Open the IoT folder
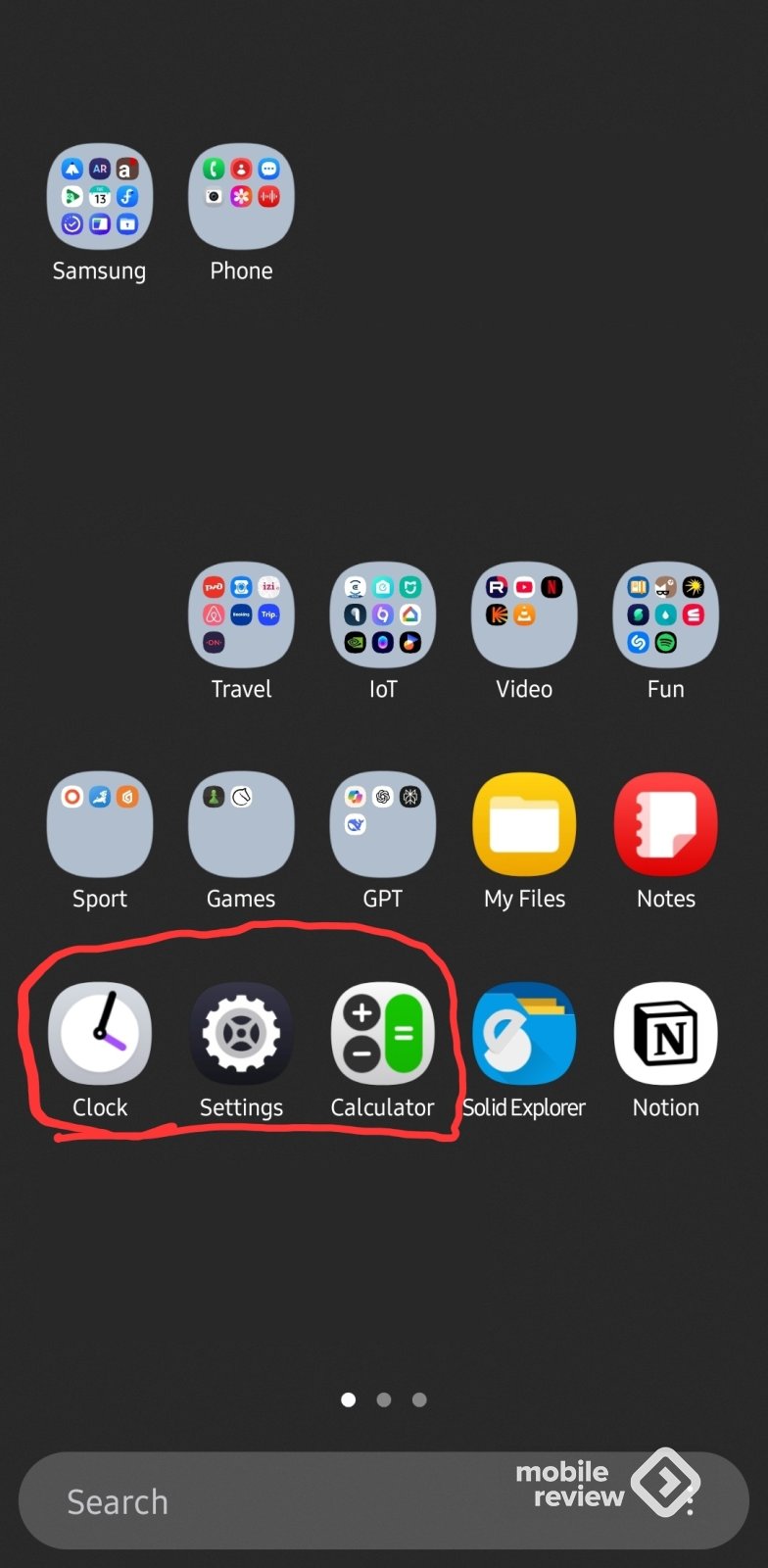This screenshot has width=768, height=1568. 383,614
